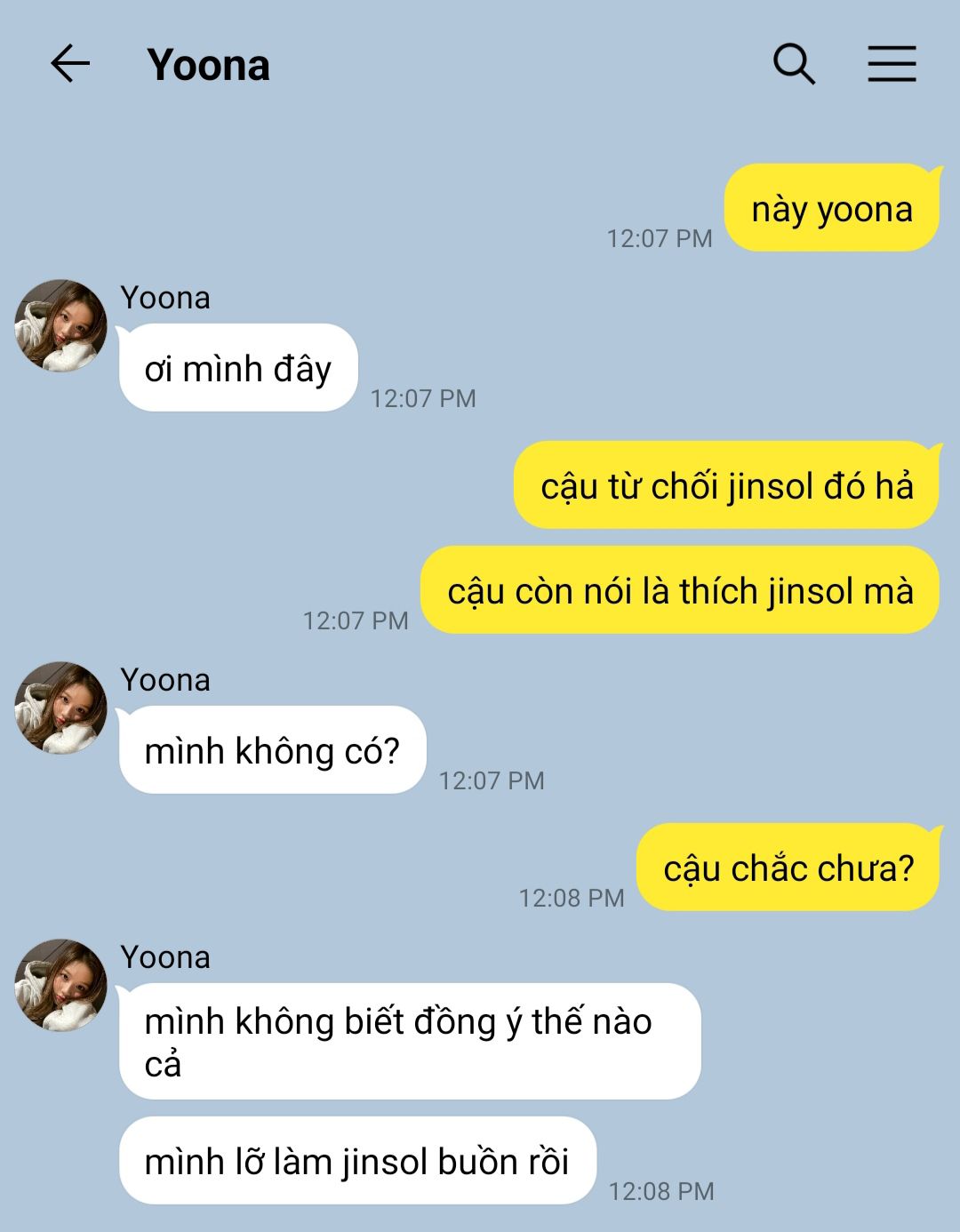Open Yoona's profile picture next to 'ơi mình đây'

60,325
